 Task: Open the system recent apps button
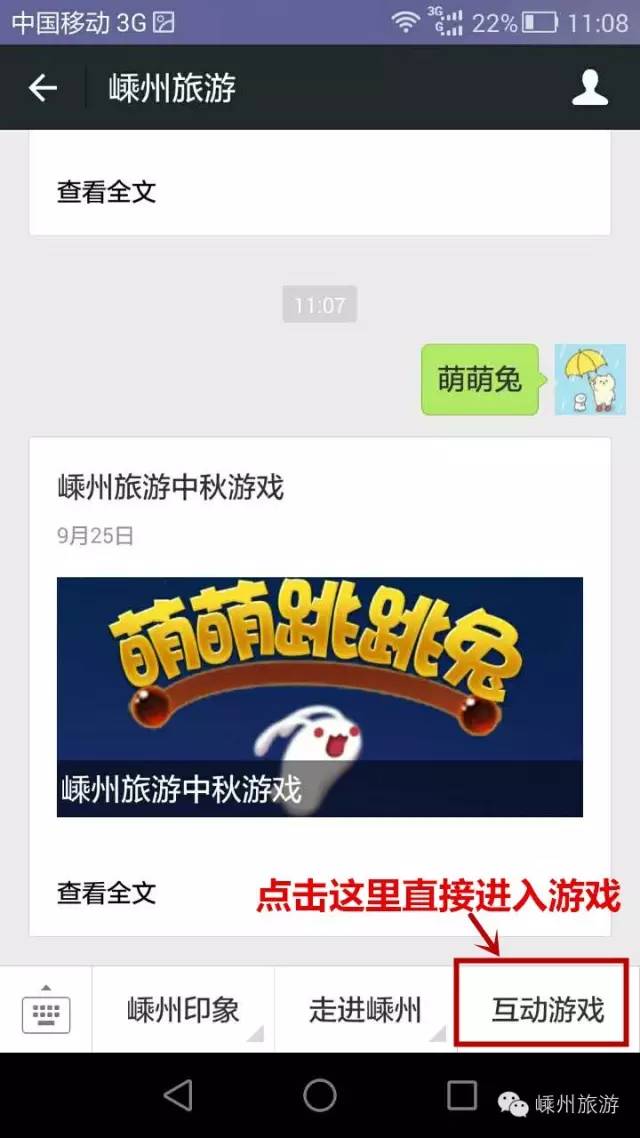click(462, 1096)
